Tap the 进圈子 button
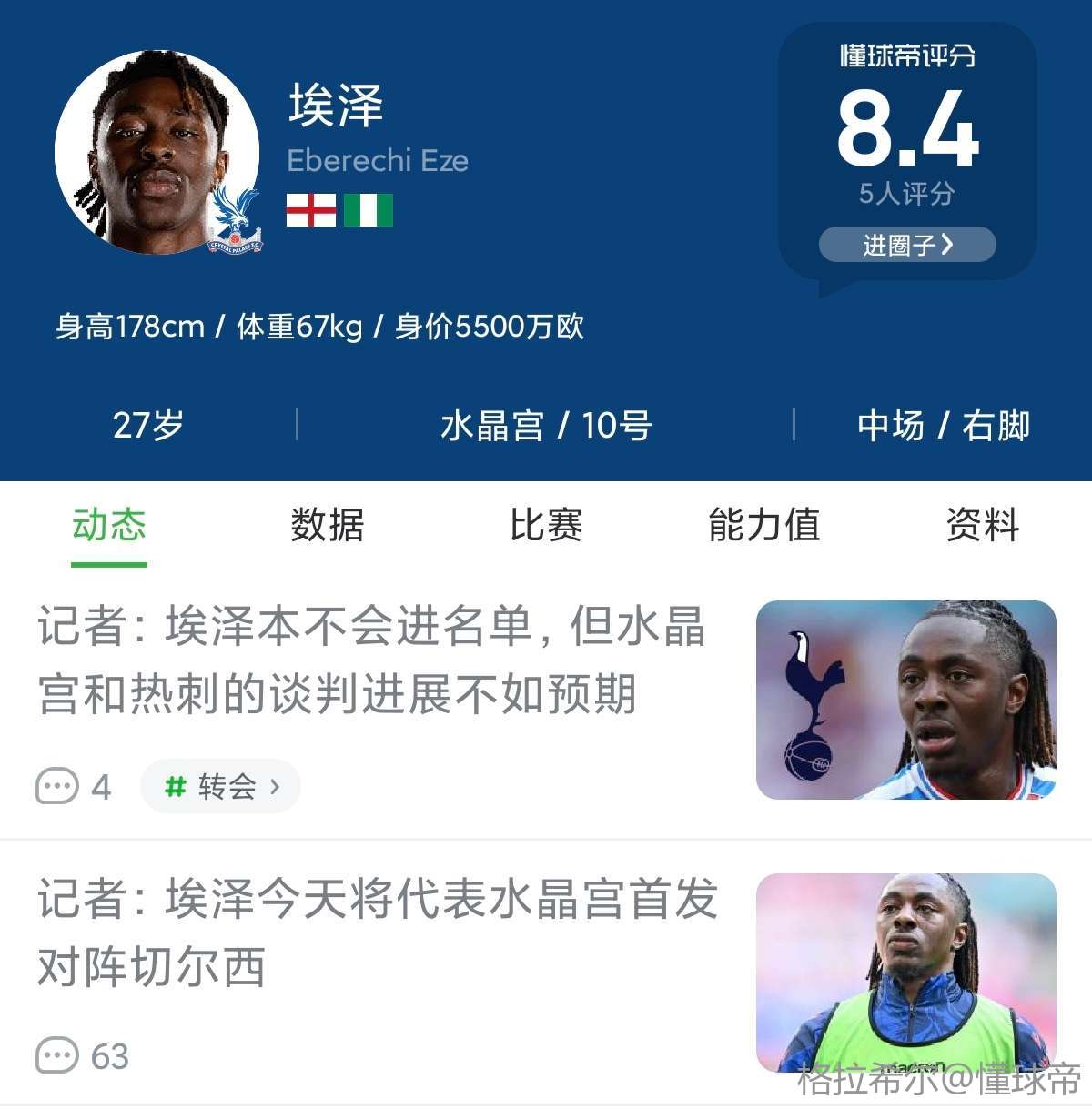The width and height of the screenshot is (1092, 1109). tap(906, 245)
